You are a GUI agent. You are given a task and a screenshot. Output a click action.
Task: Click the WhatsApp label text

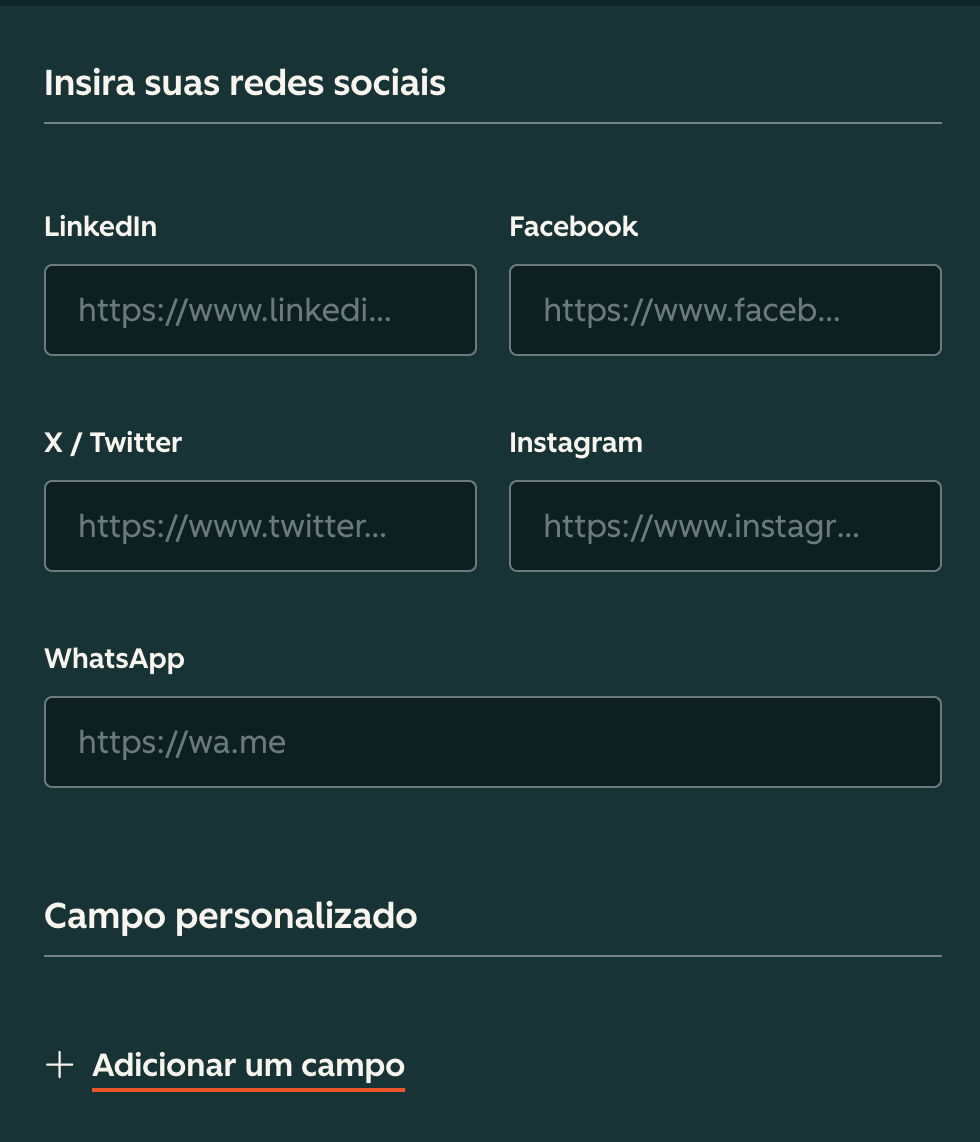pyautogui.click(x=114, y=658)
